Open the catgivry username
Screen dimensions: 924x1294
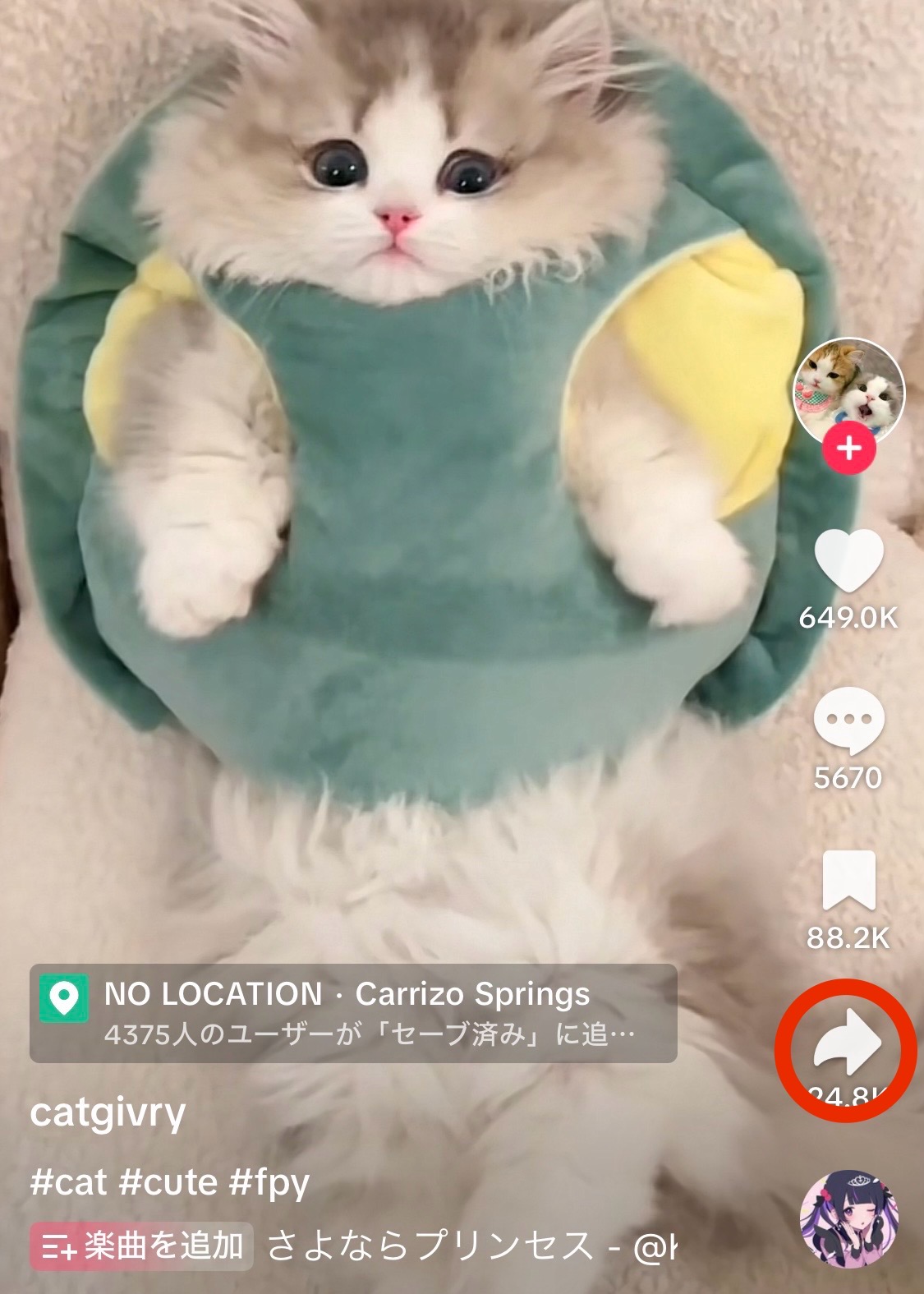(x=108, y=1113)
